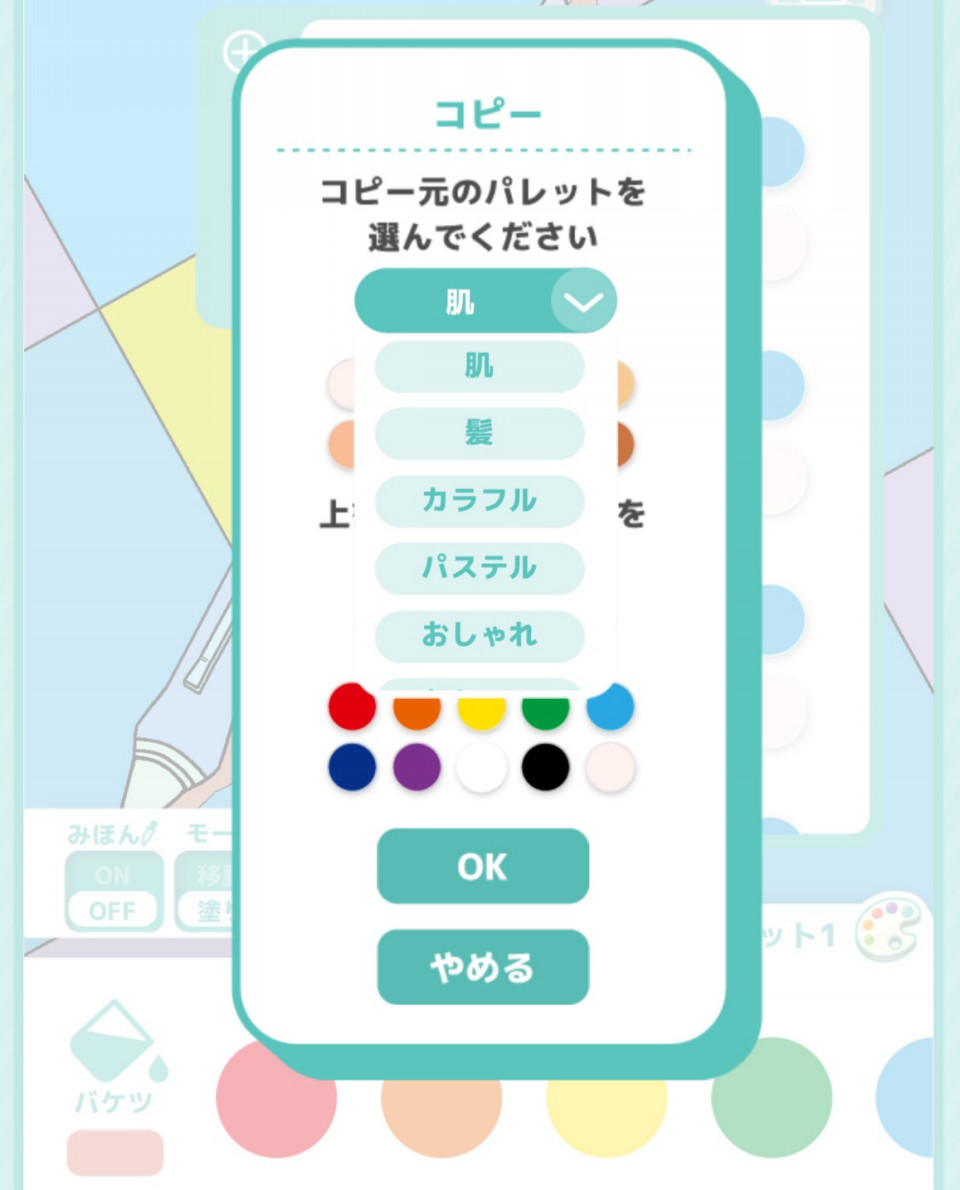Collapse the palette dropdown chevron
The image size is (960, 1190).
pyautogui.click(x=584, y=301)
